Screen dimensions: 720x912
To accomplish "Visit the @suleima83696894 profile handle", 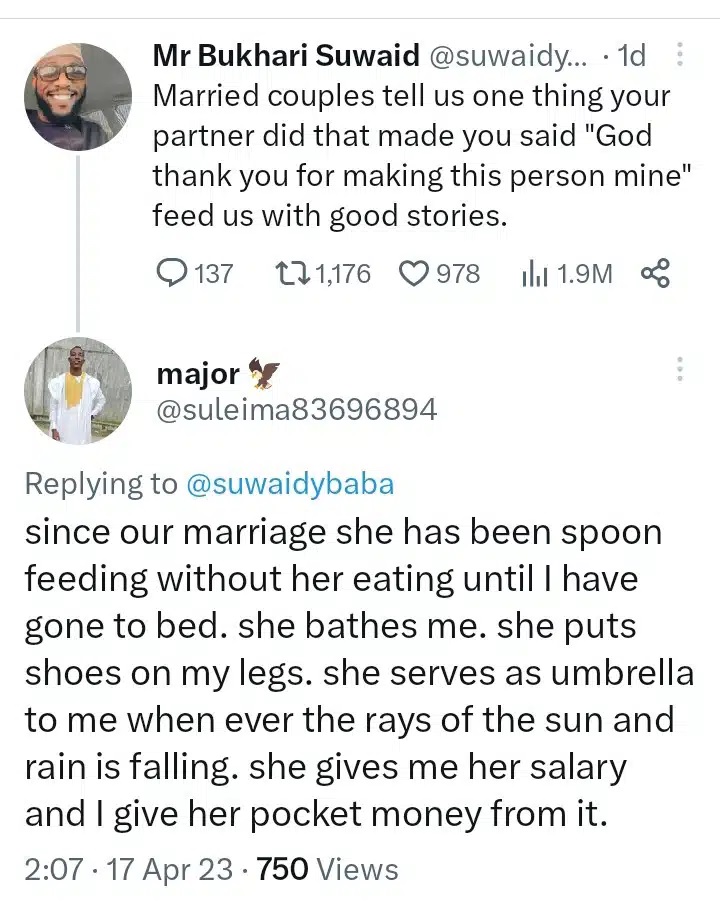I will (297, 409).
